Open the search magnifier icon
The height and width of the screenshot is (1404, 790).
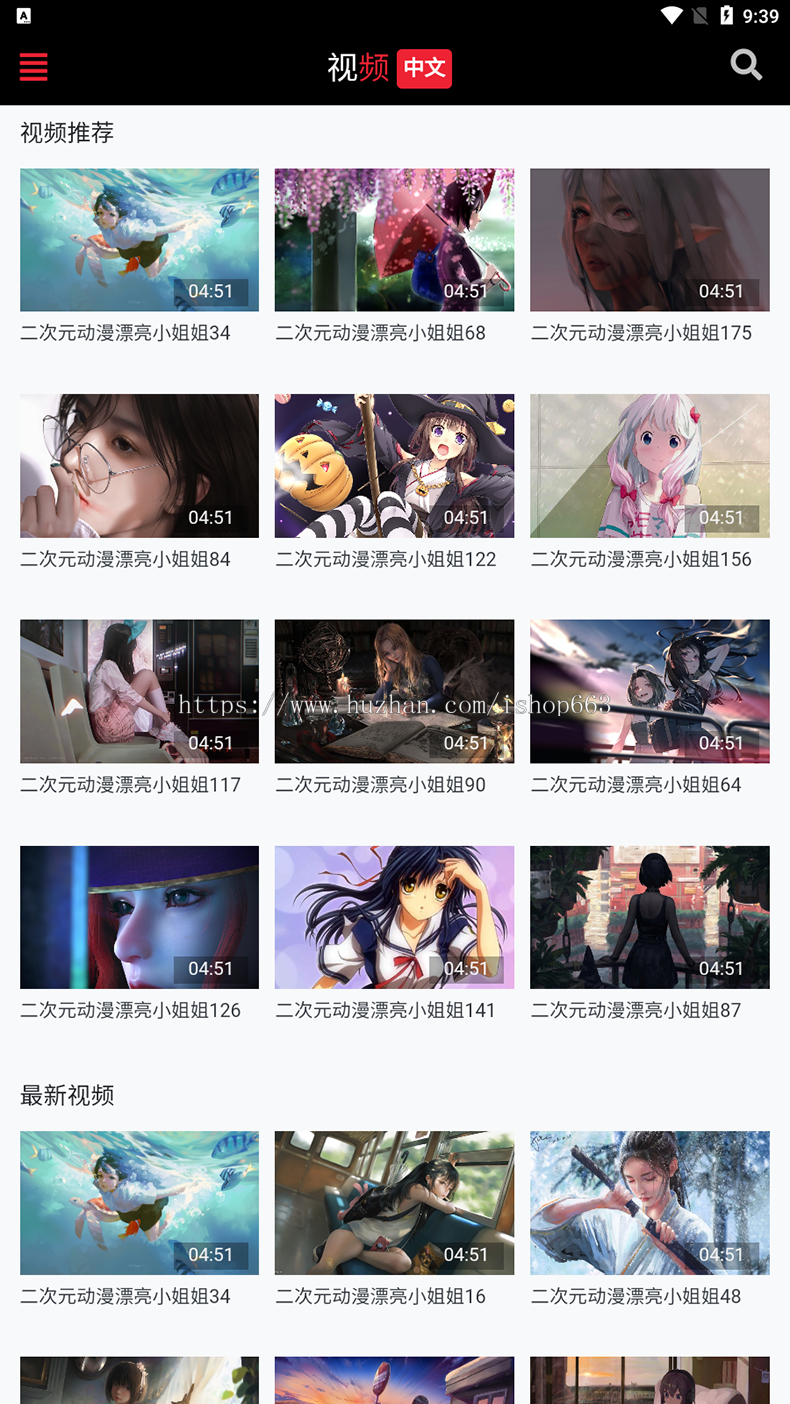point(746,65)
